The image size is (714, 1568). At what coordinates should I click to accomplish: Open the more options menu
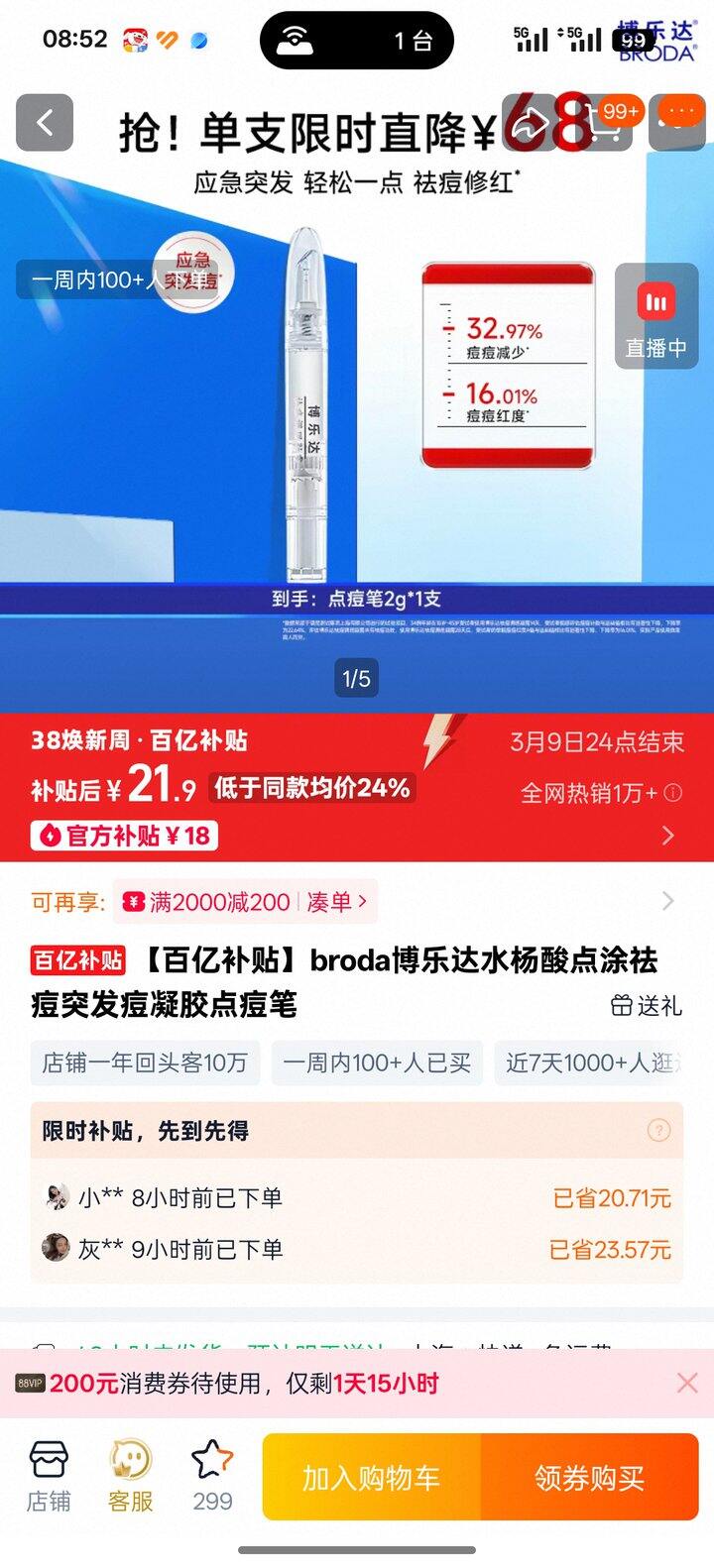[677, 123]
